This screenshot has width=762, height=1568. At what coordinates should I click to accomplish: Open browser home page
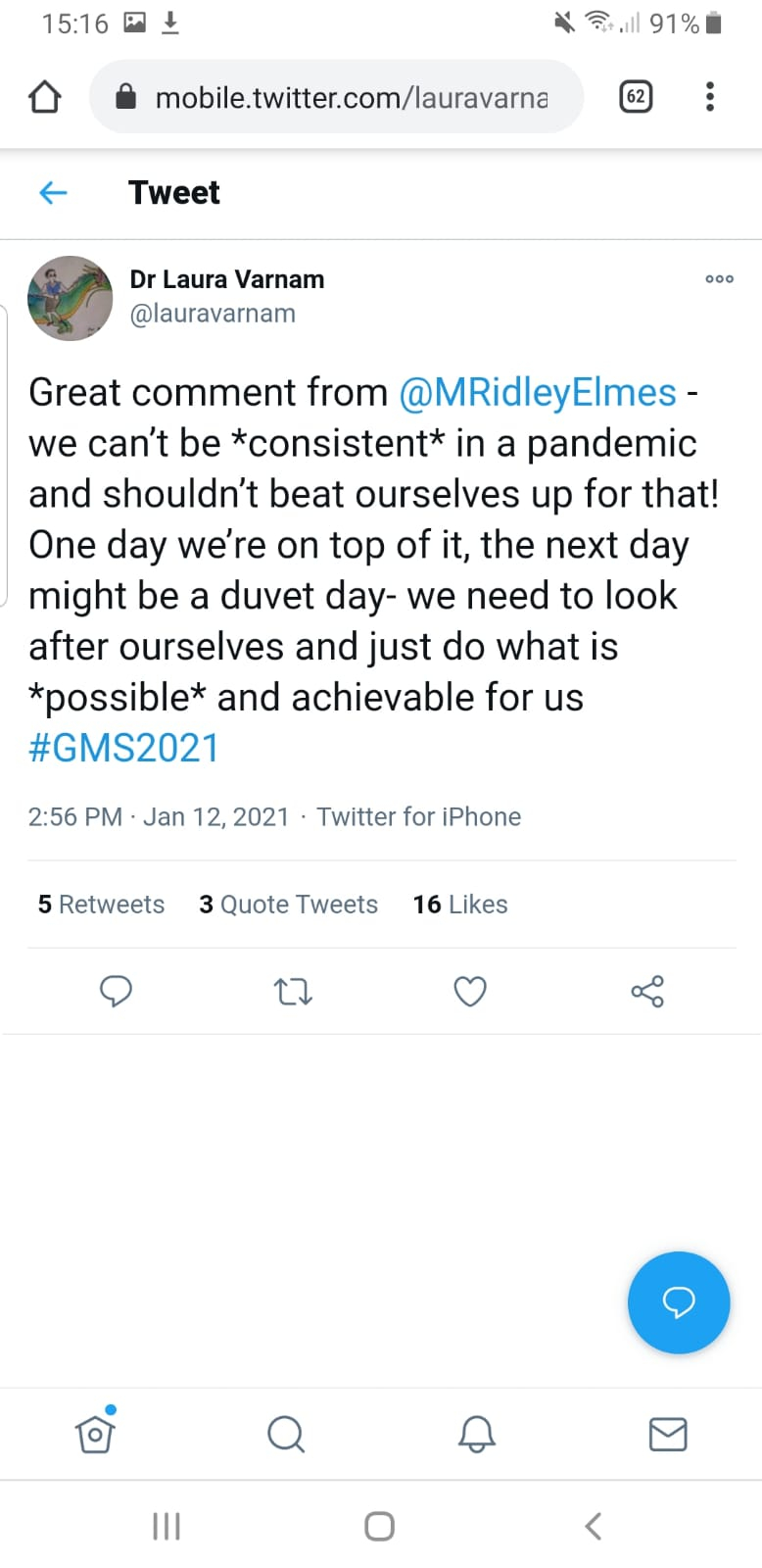click(x=44, y=97)
